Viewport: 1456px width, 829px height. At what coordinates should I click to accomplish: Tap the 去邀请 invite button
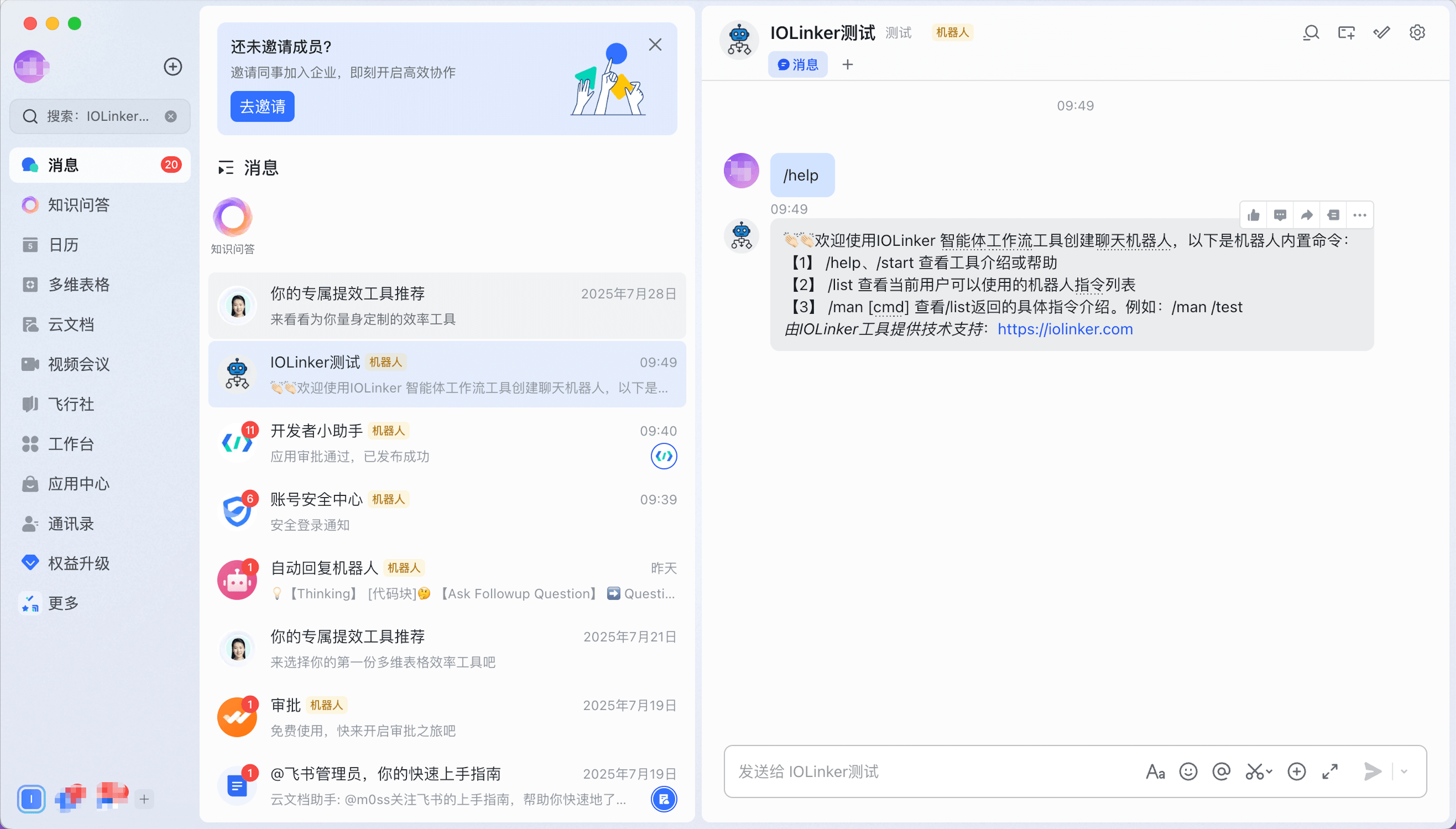tap(262, 106)
